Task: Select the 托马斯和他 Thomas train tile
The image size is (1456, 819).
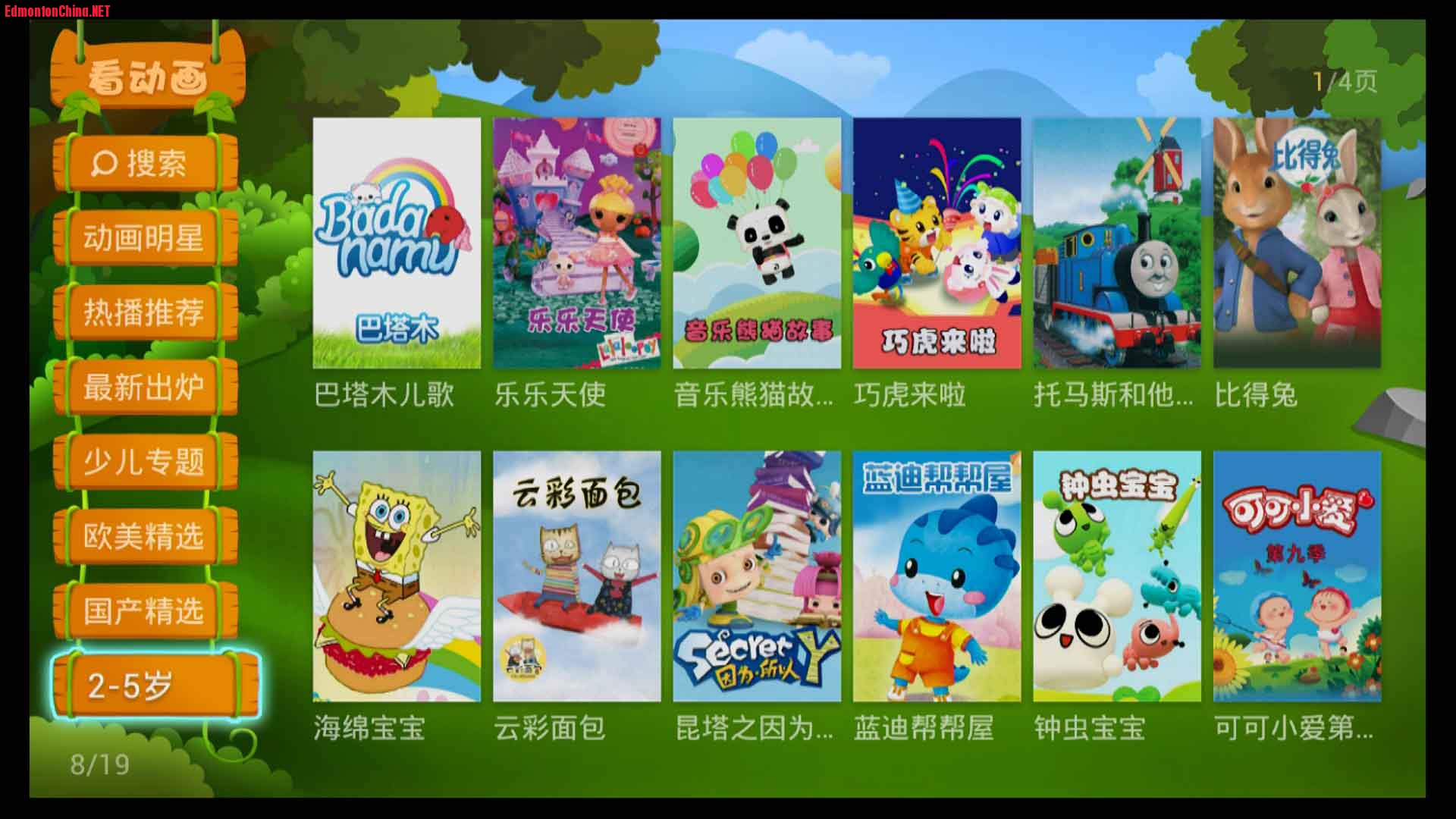Action: [1116, 243]
